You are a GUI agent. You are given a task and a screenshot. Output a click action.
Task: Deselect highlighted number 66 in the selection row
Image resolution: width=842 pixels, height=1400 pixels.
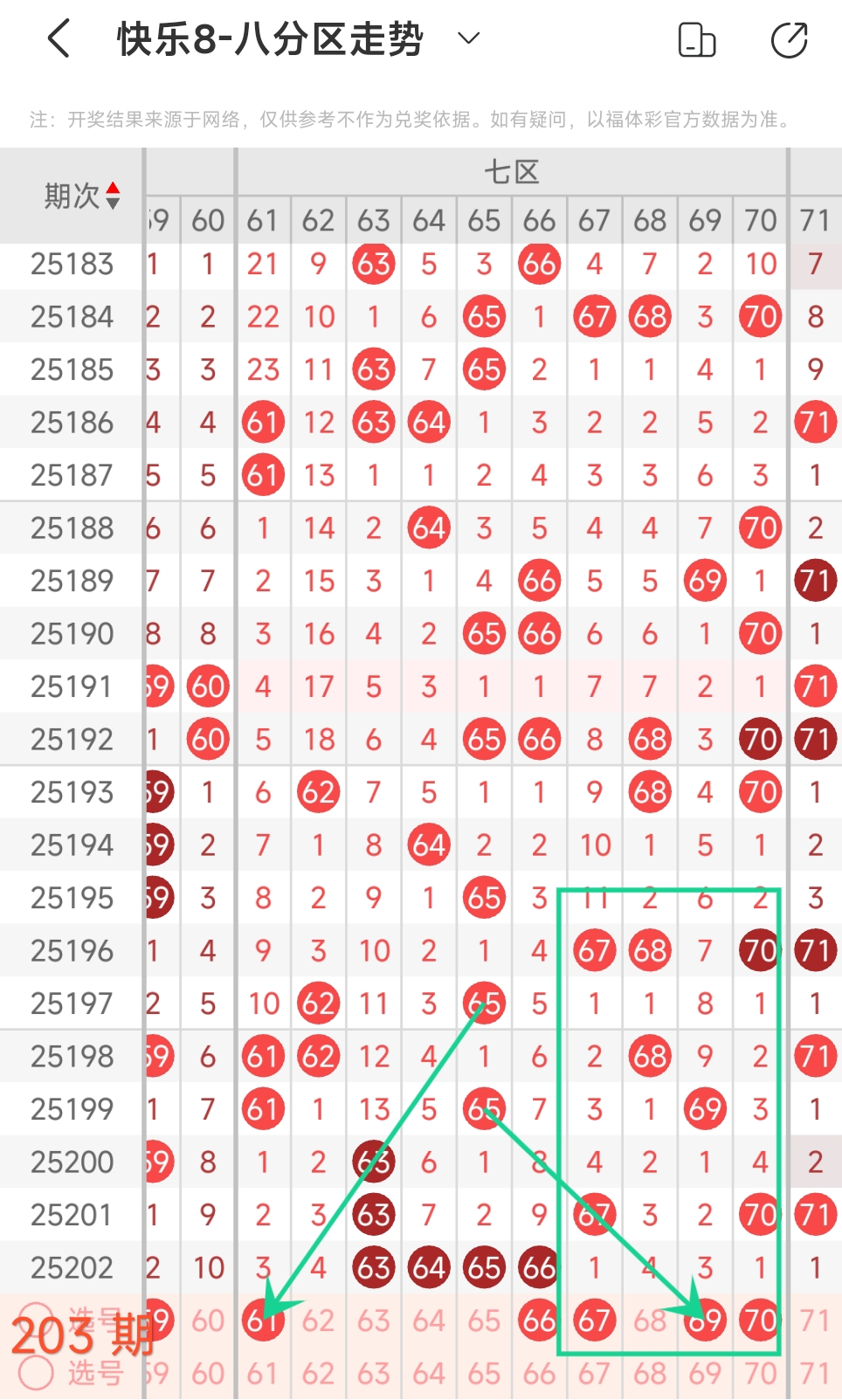click(540, 1320)
